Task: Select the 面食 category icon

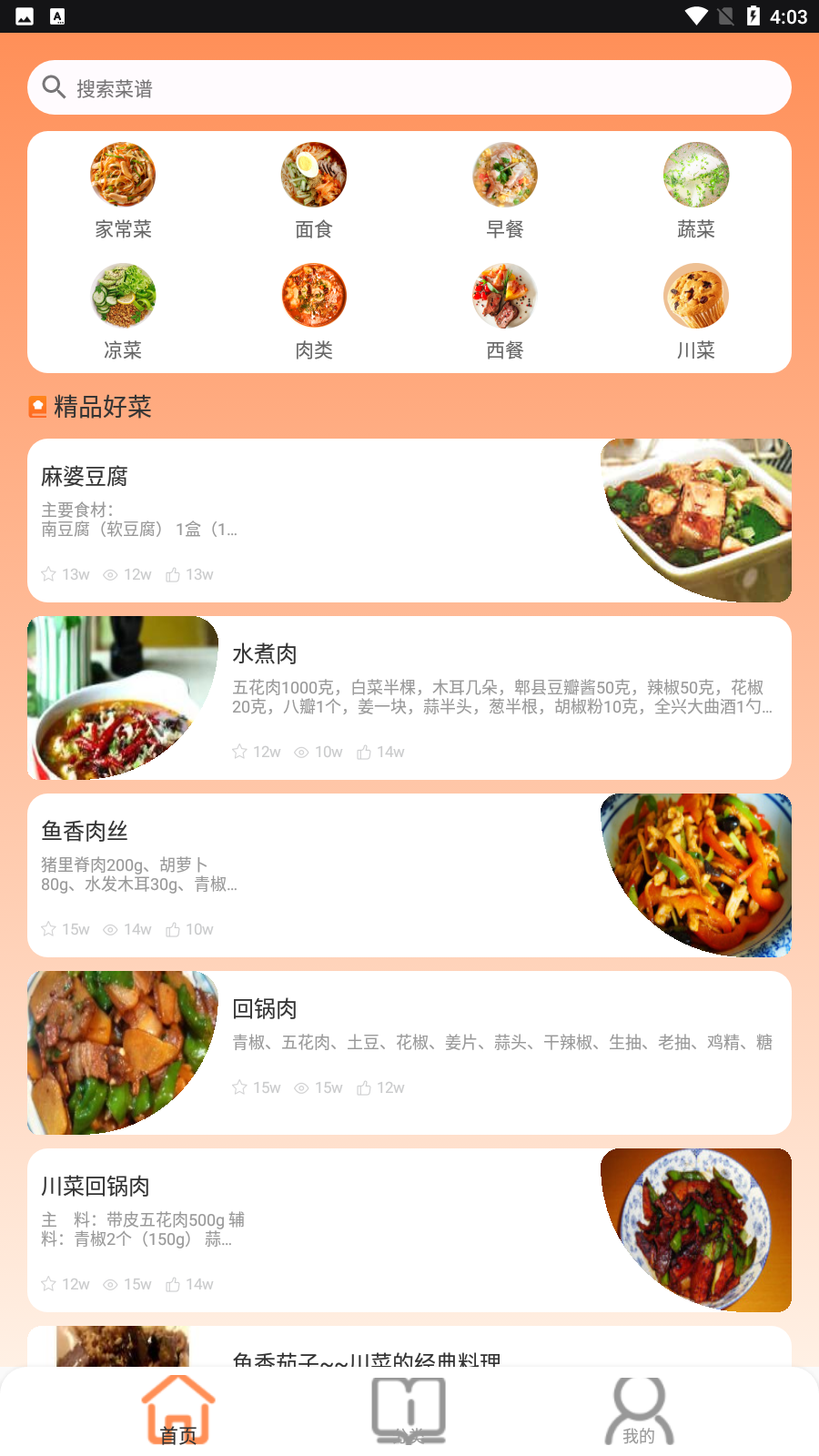Action: click(314, 175)
